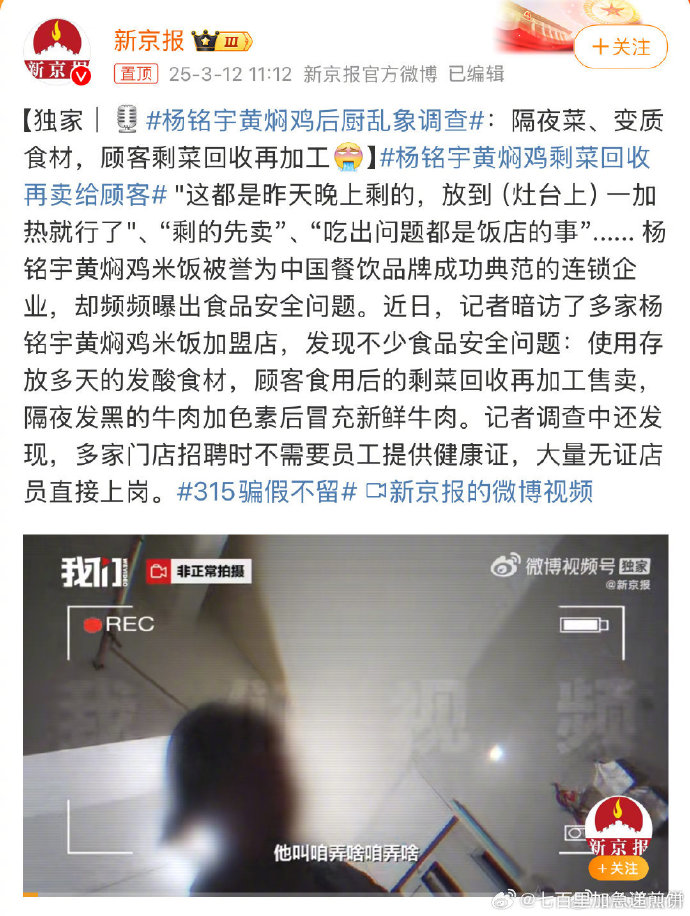Viewport: 690px width, 916px height.
Task: Open hashtag #杨铭宇黄焖鸡后厨乱象调查#
Action: click(316, 122)
